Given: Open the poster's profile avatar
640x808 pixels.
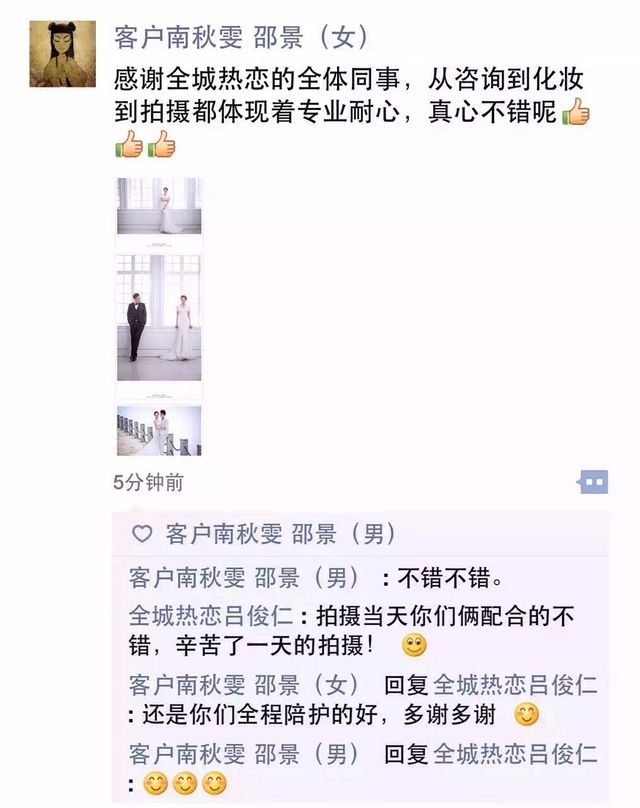Looking at the screenshot, I should (x=62, y=54).
